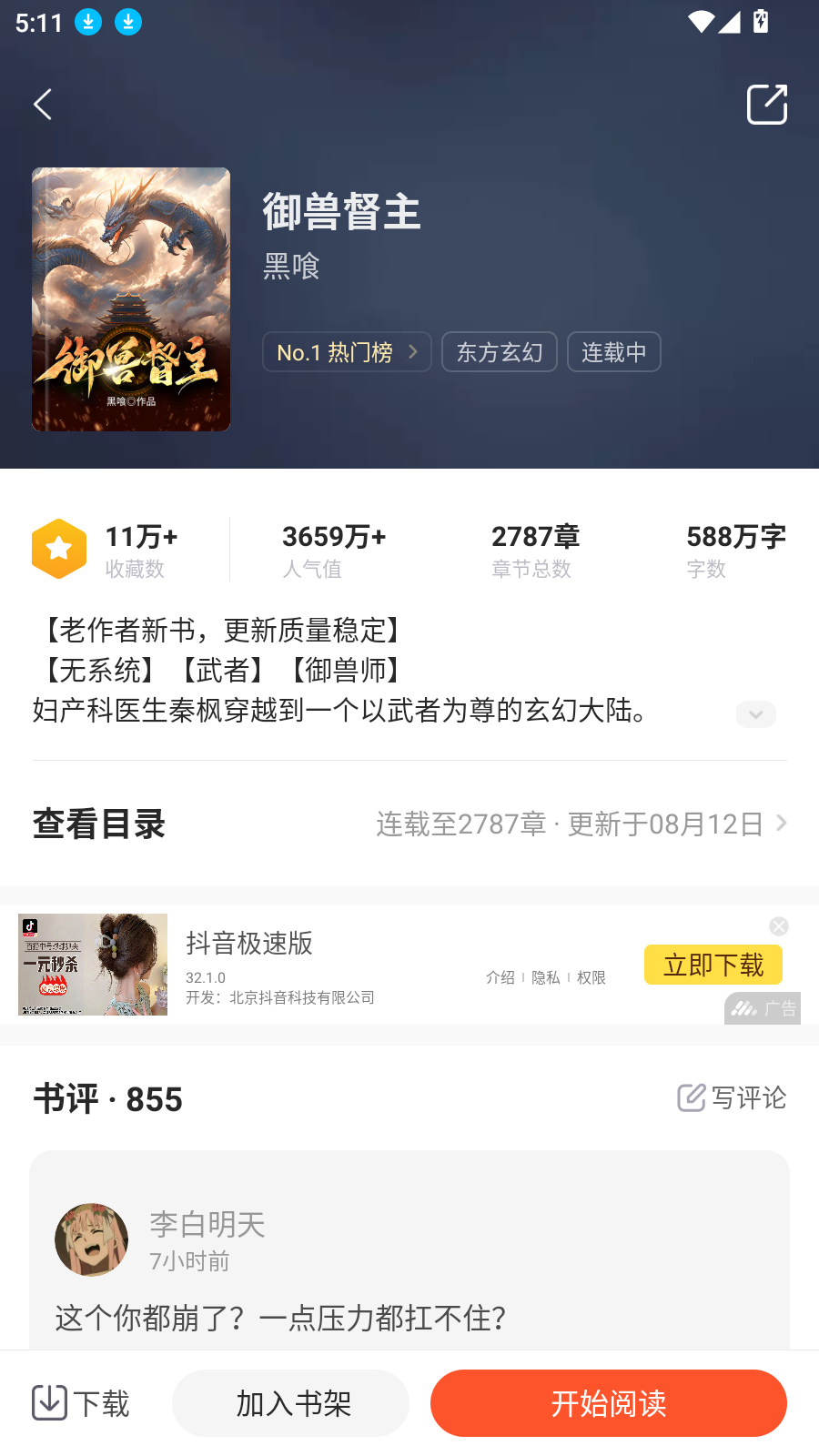This screenshot has width=819, height=1456.
Task: Open the ad's 隐私 link
Action: tap(546, 977)
